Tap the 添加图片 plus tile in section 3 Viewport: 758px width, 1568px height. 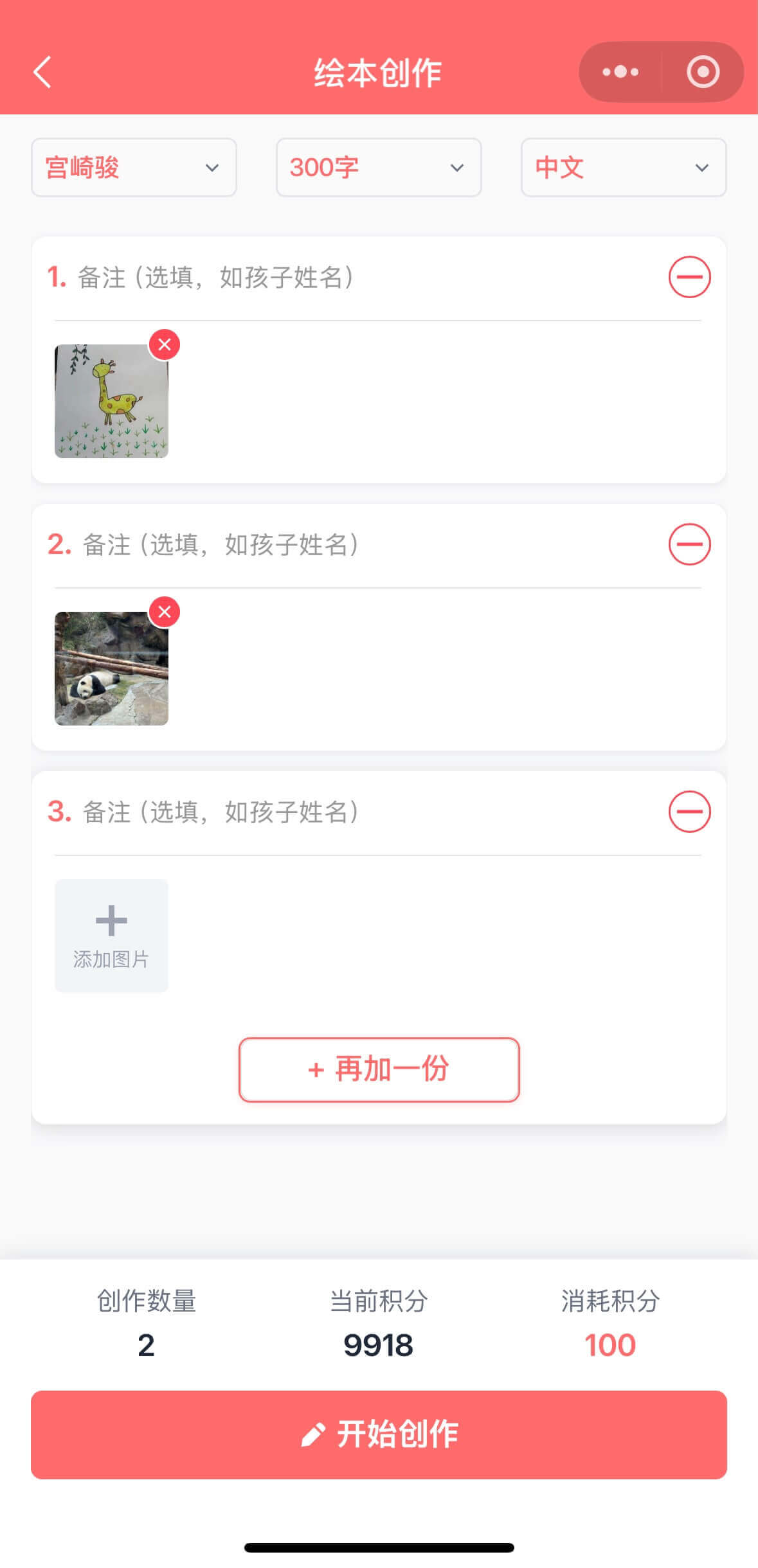pyautogui.click(x=111, y=936)
